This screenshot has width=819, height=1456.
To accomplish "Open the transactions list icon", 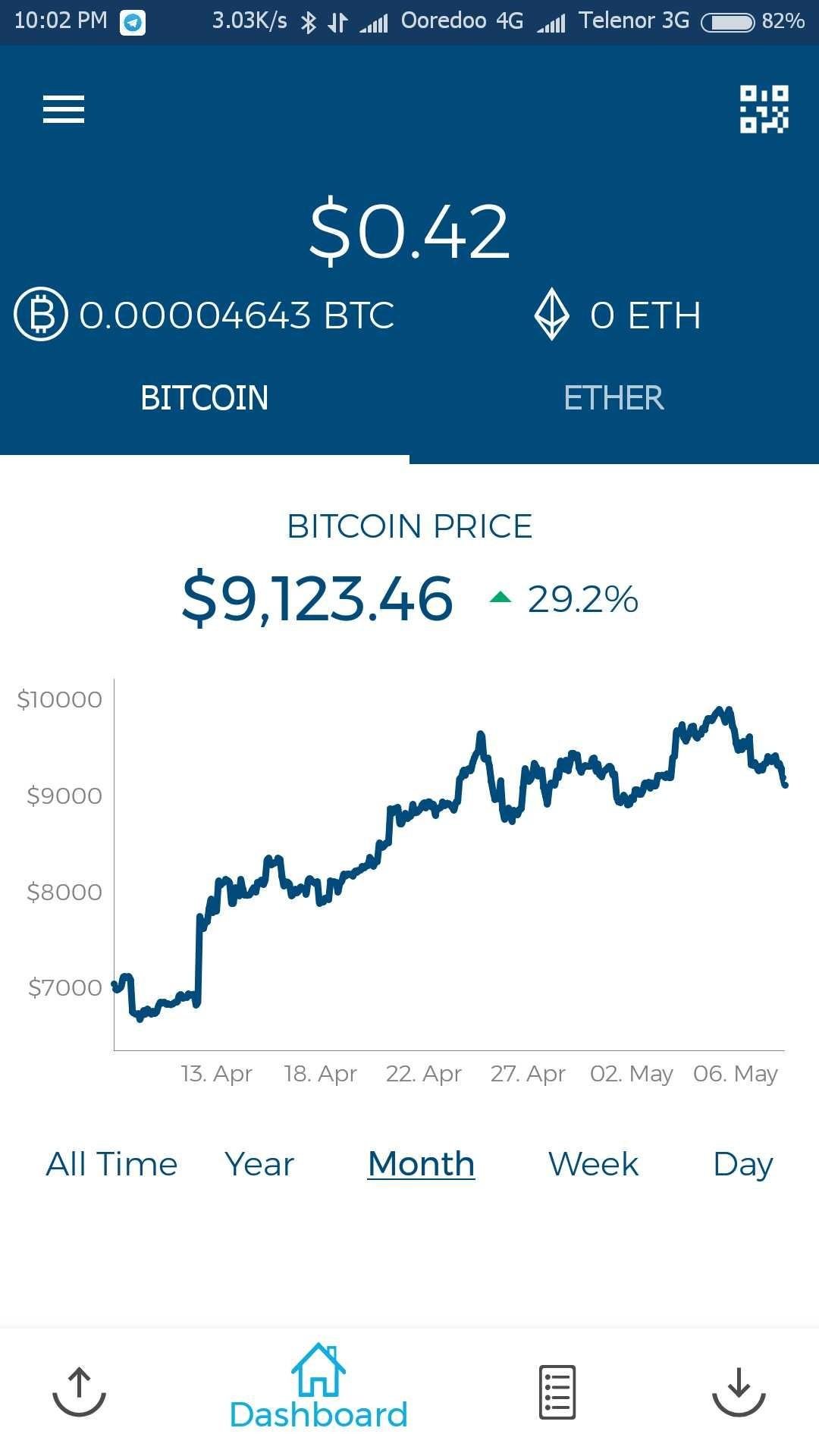I will click(557, 1392).
